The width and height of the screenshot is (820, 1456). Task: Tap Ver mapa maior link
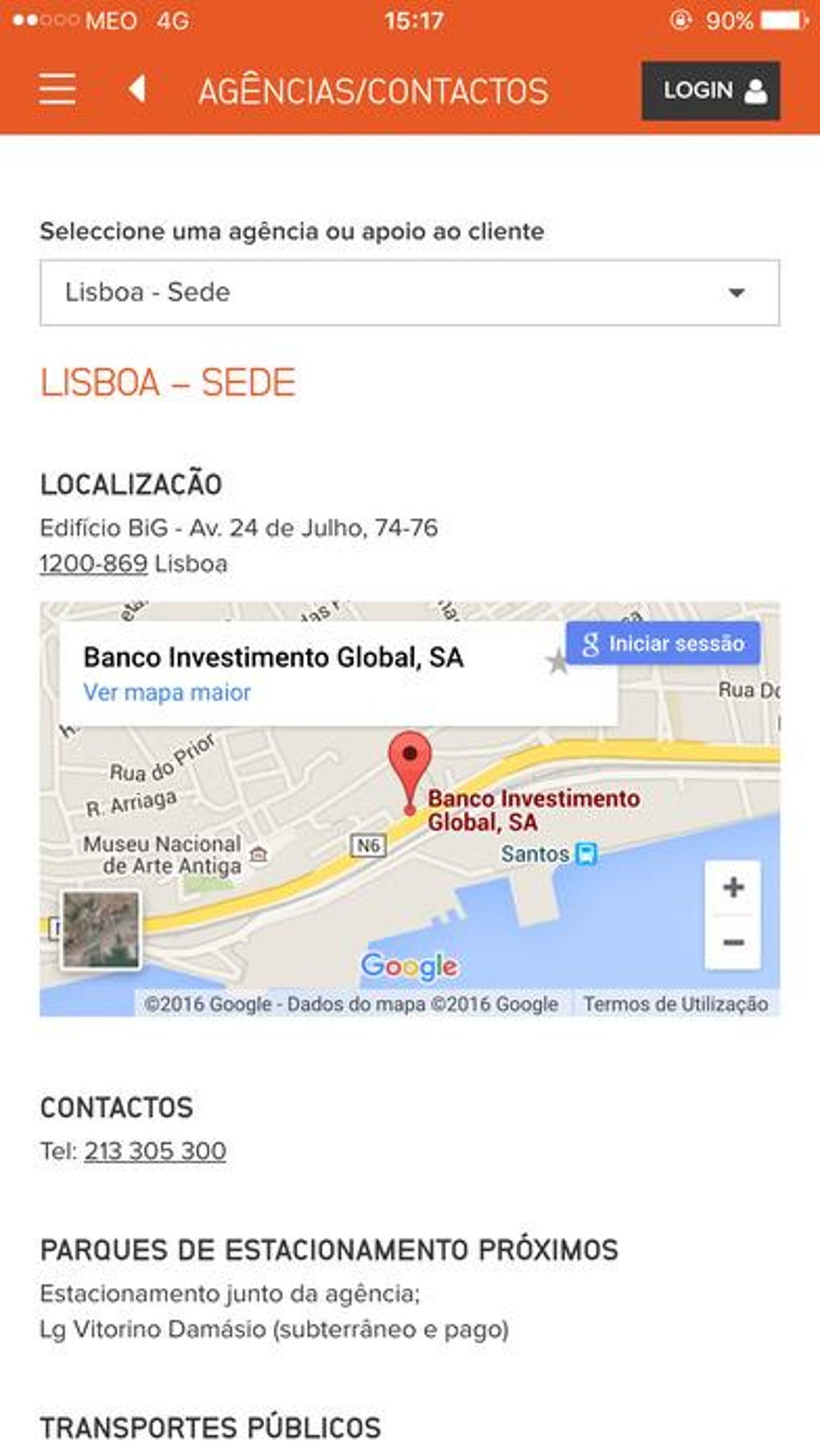click(x=167, y=692)
